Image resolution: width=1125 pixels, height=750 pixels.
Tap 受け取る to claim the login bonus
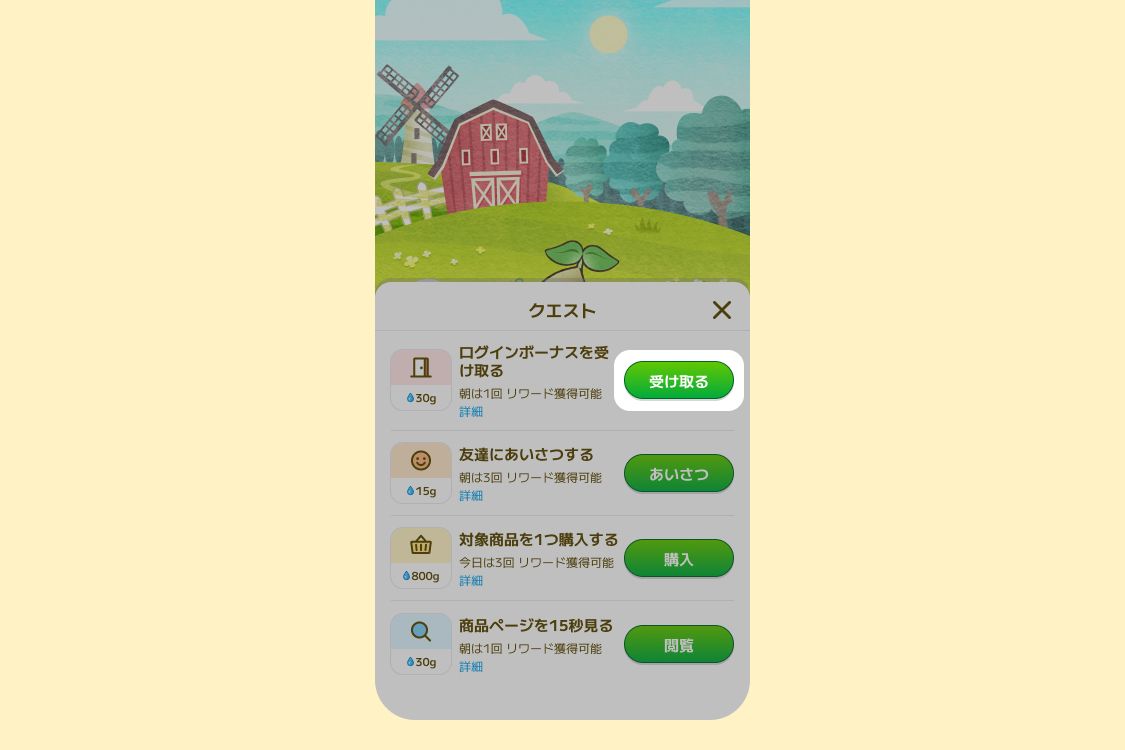pos(679,381)
